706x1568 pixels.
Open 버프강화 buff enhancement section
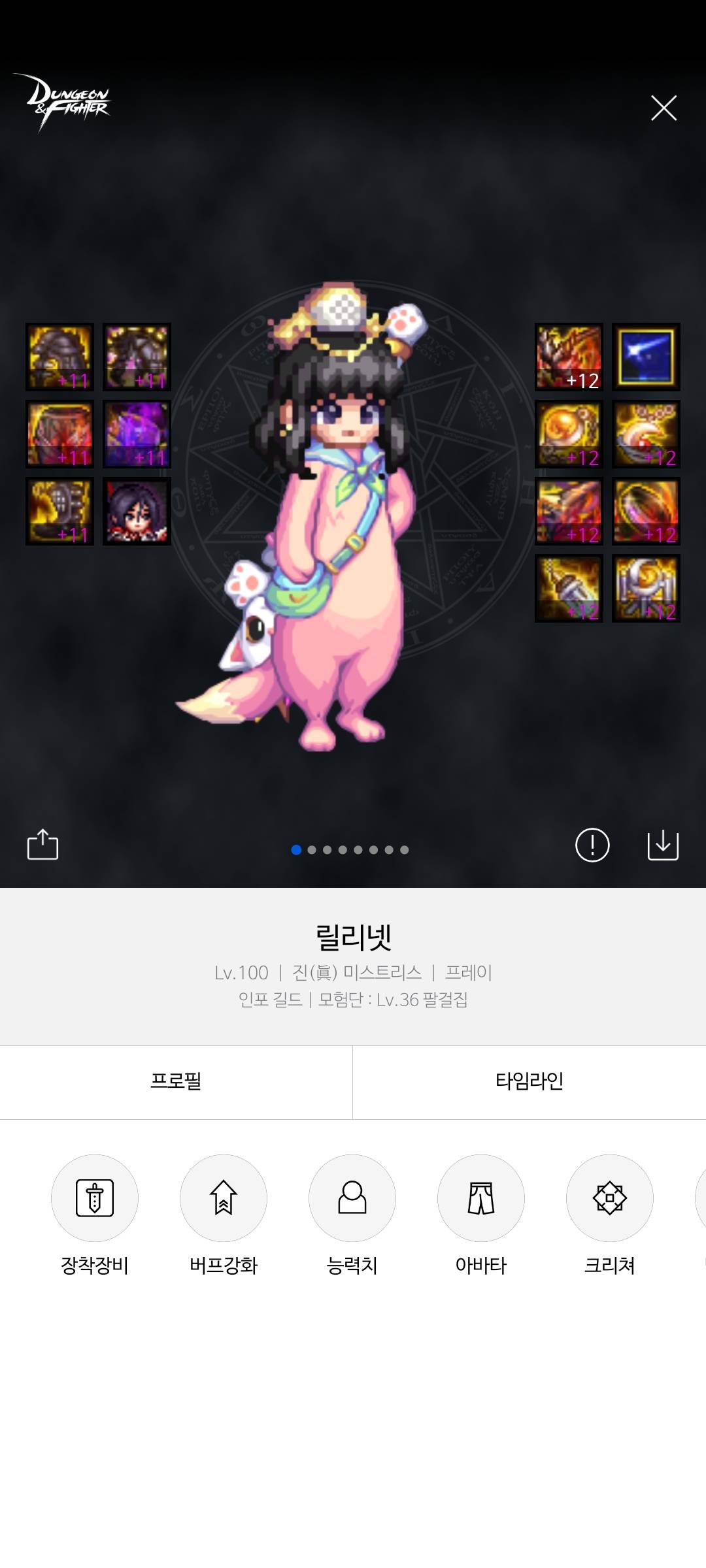tap(224, 1198)
